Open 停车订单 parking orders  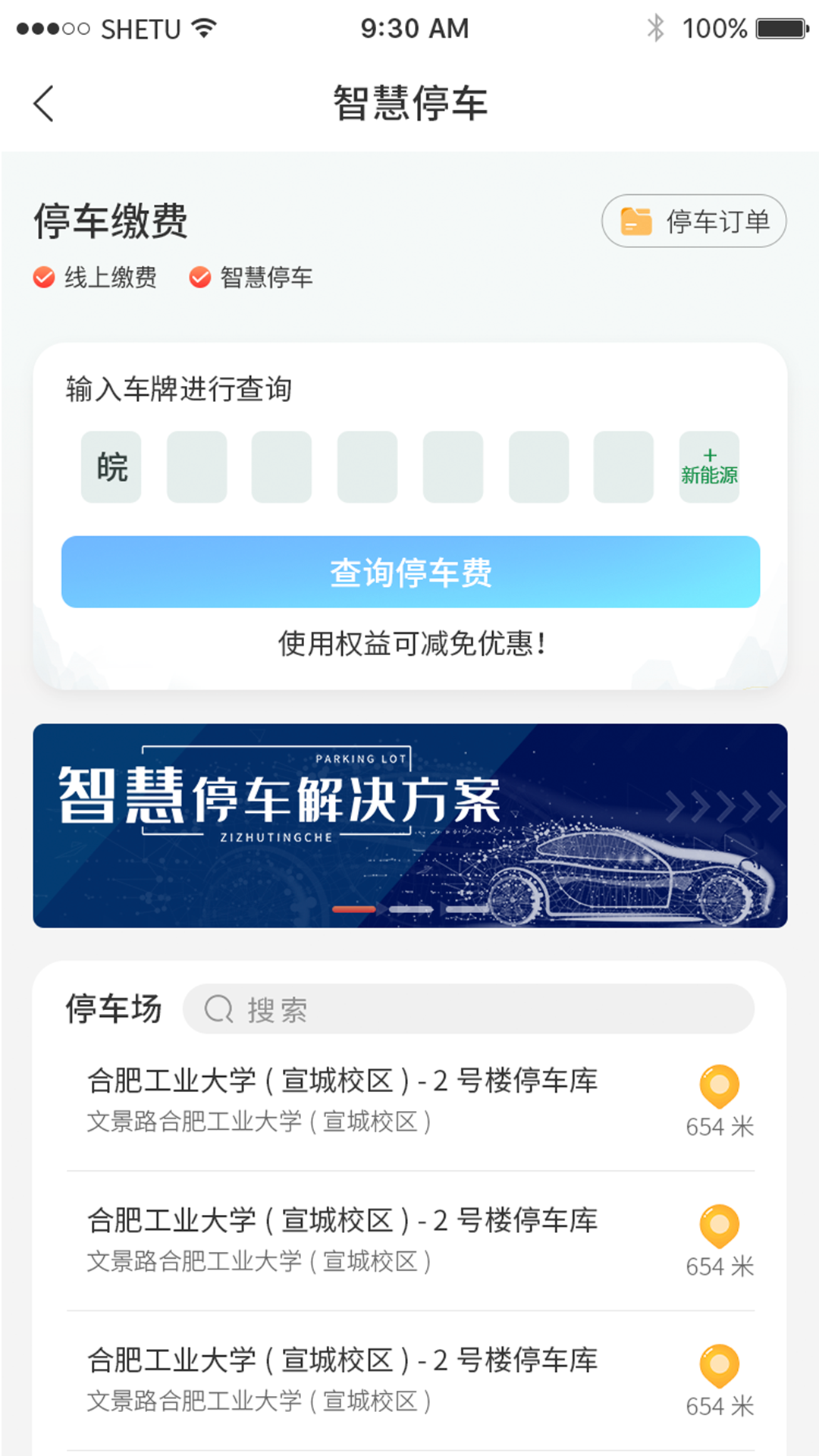692,221
